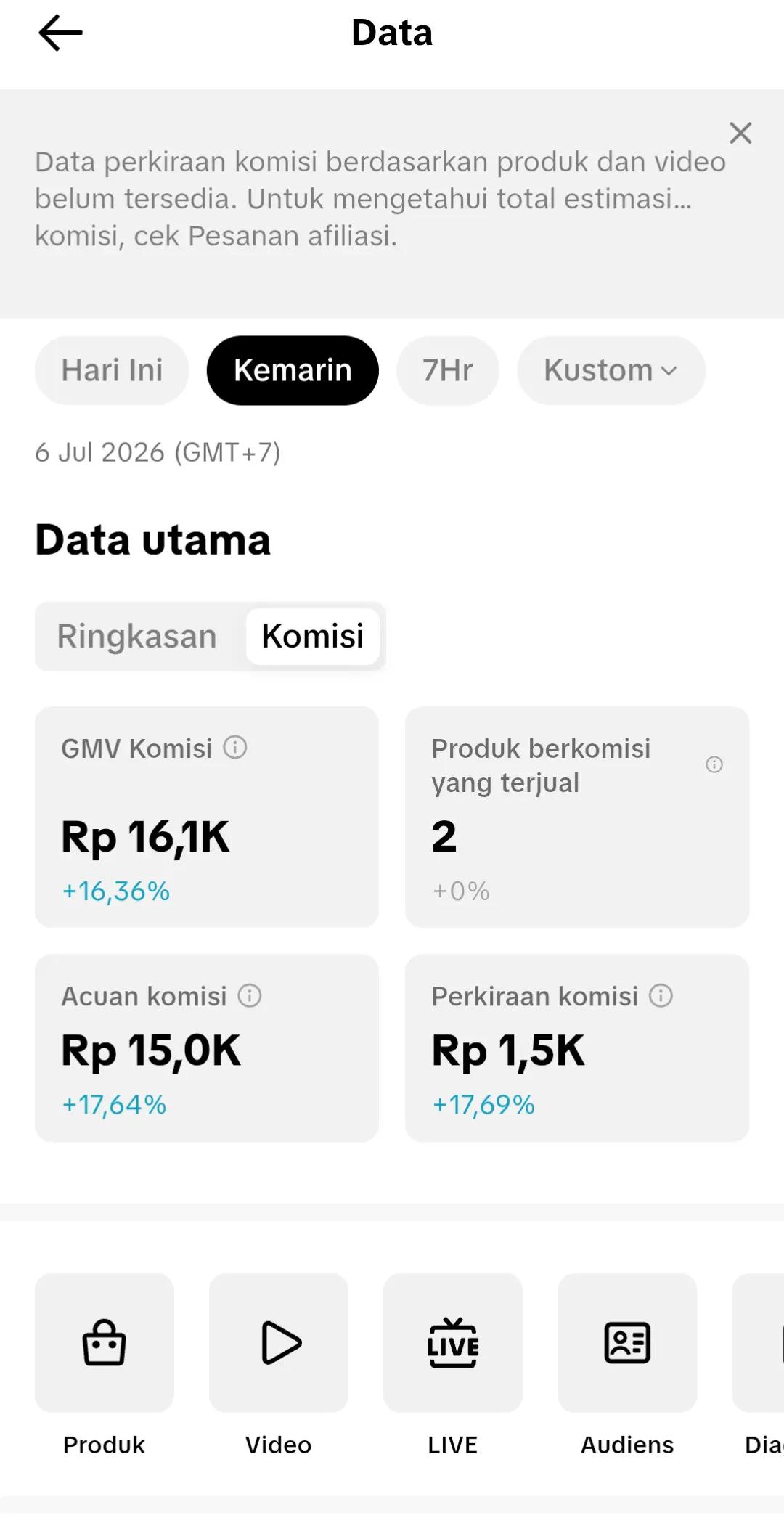The height and width of the screenshot is (1539, 784).
Task: Dismiss the komisi info banner
Action: pos(740,133)
